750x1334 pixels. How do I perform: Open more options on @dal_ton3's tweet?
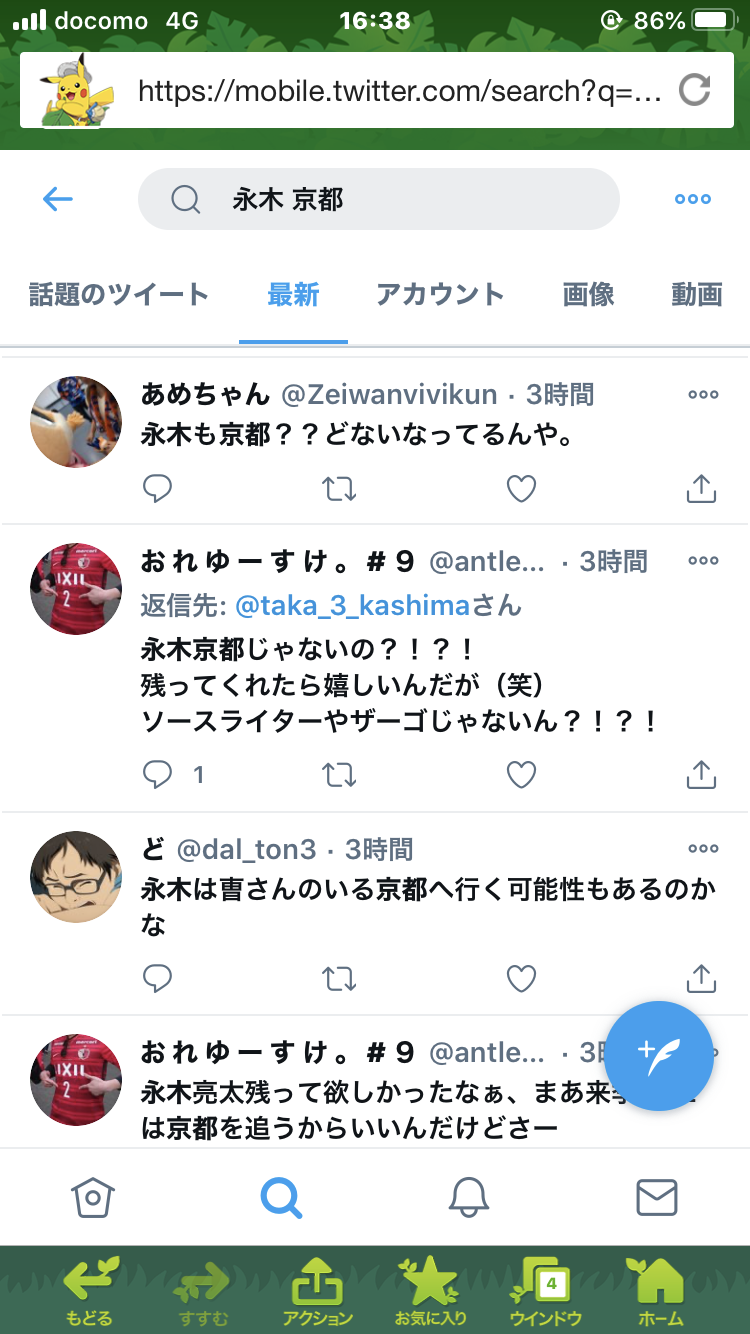tap(703, 849)
